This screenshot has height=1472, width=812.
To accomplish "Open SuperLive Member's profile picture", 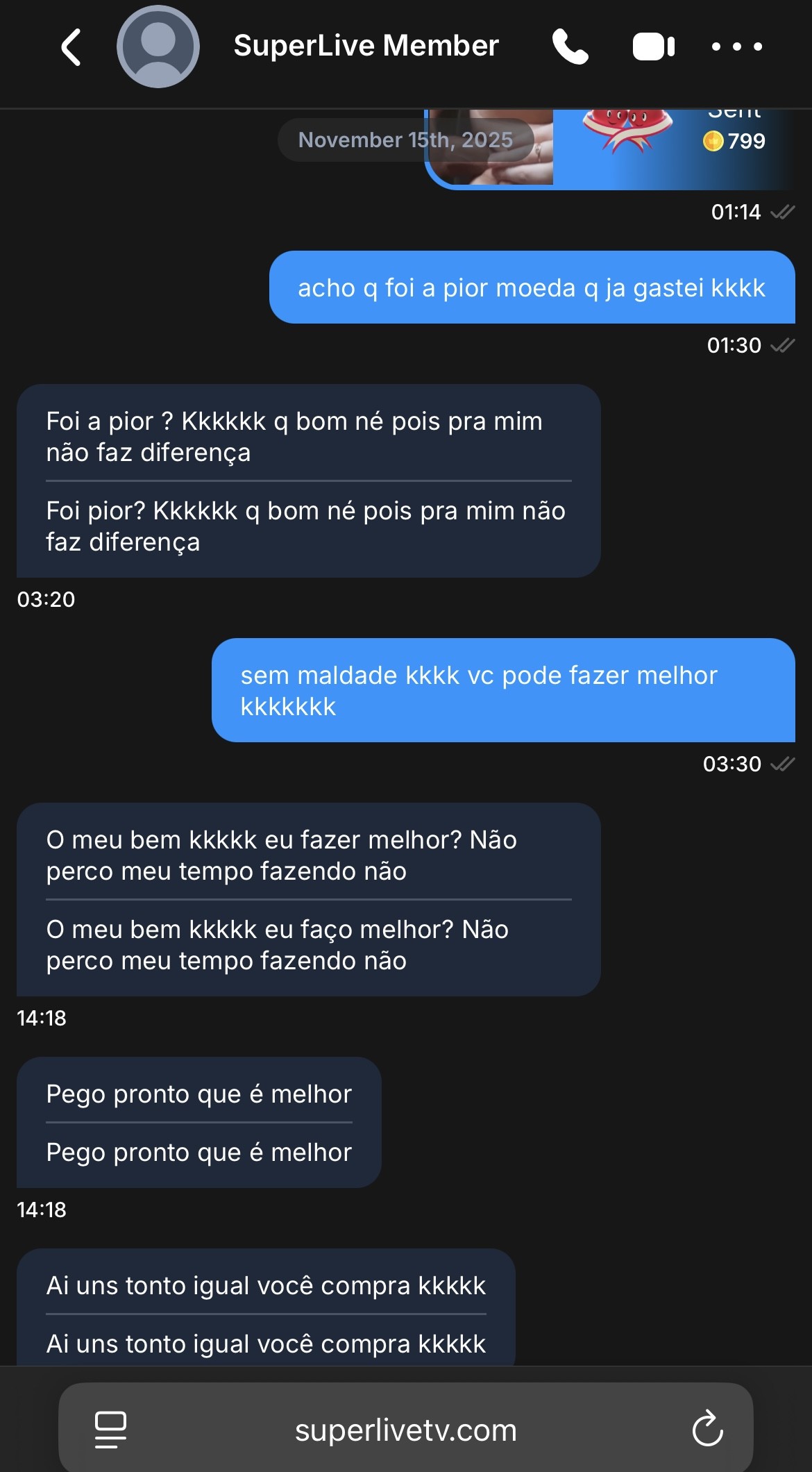I will [x=158, y=47].
